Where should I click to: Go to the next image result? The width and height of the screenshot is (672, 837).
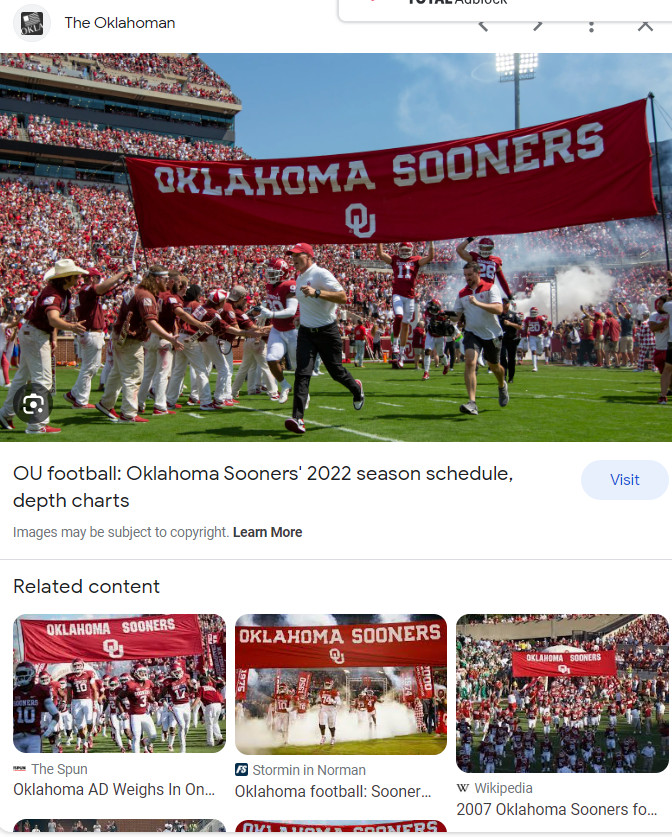537,25
